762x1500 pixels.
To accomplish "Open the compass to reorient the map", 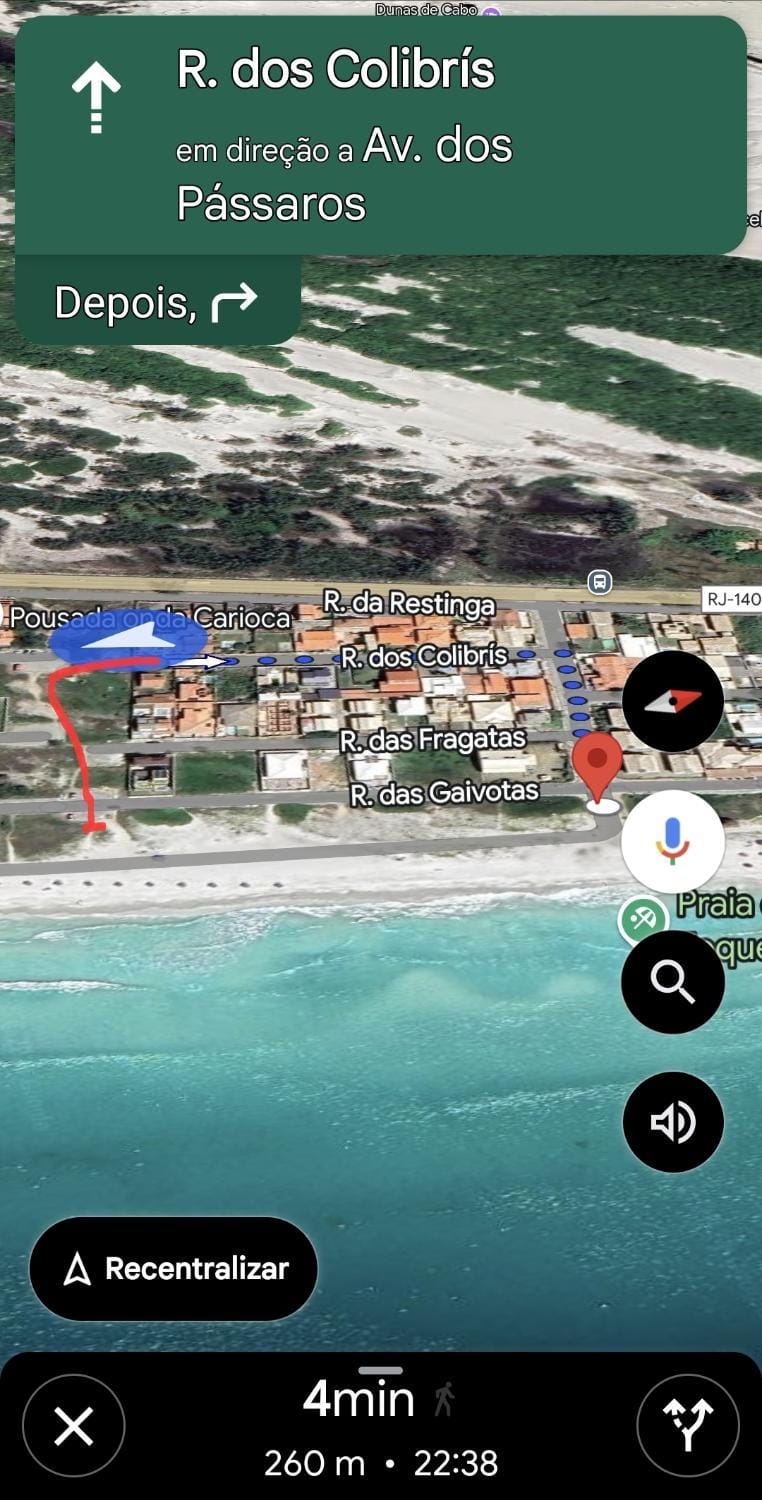I will [673, 701].
